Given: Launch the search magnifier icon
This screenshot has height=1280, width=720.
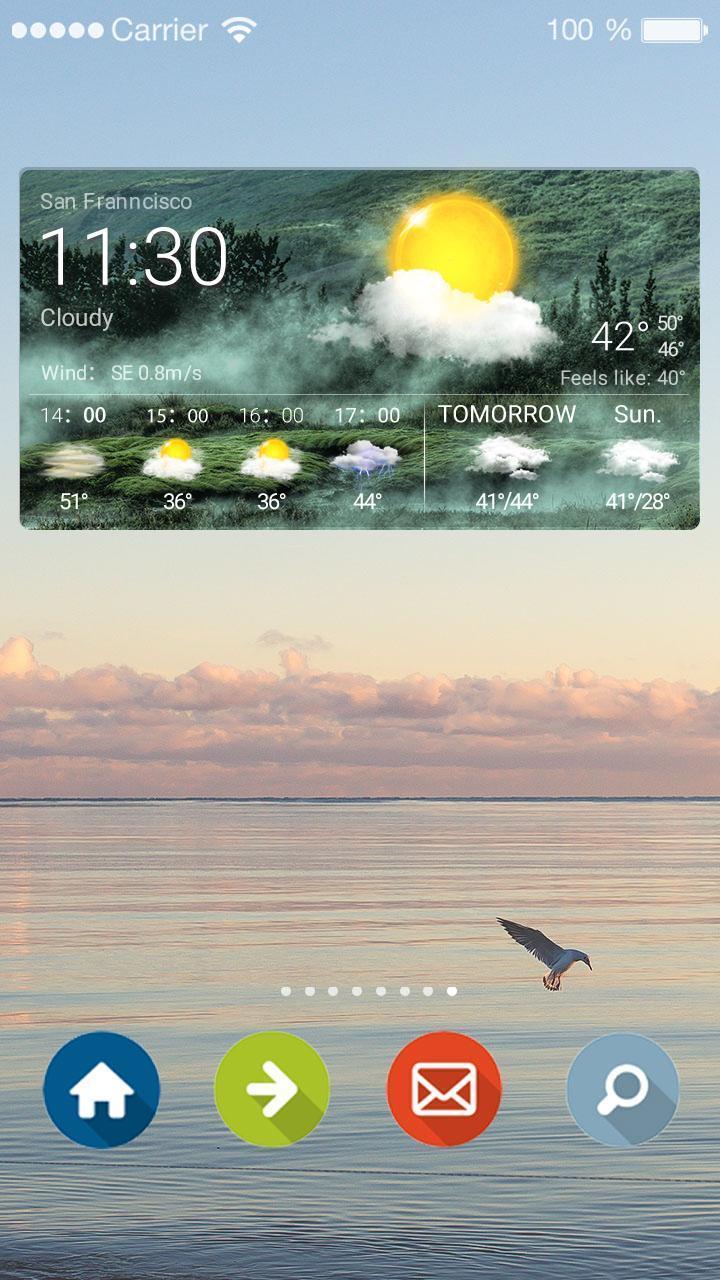Looking at the screenshot, I should [622, 1089].
